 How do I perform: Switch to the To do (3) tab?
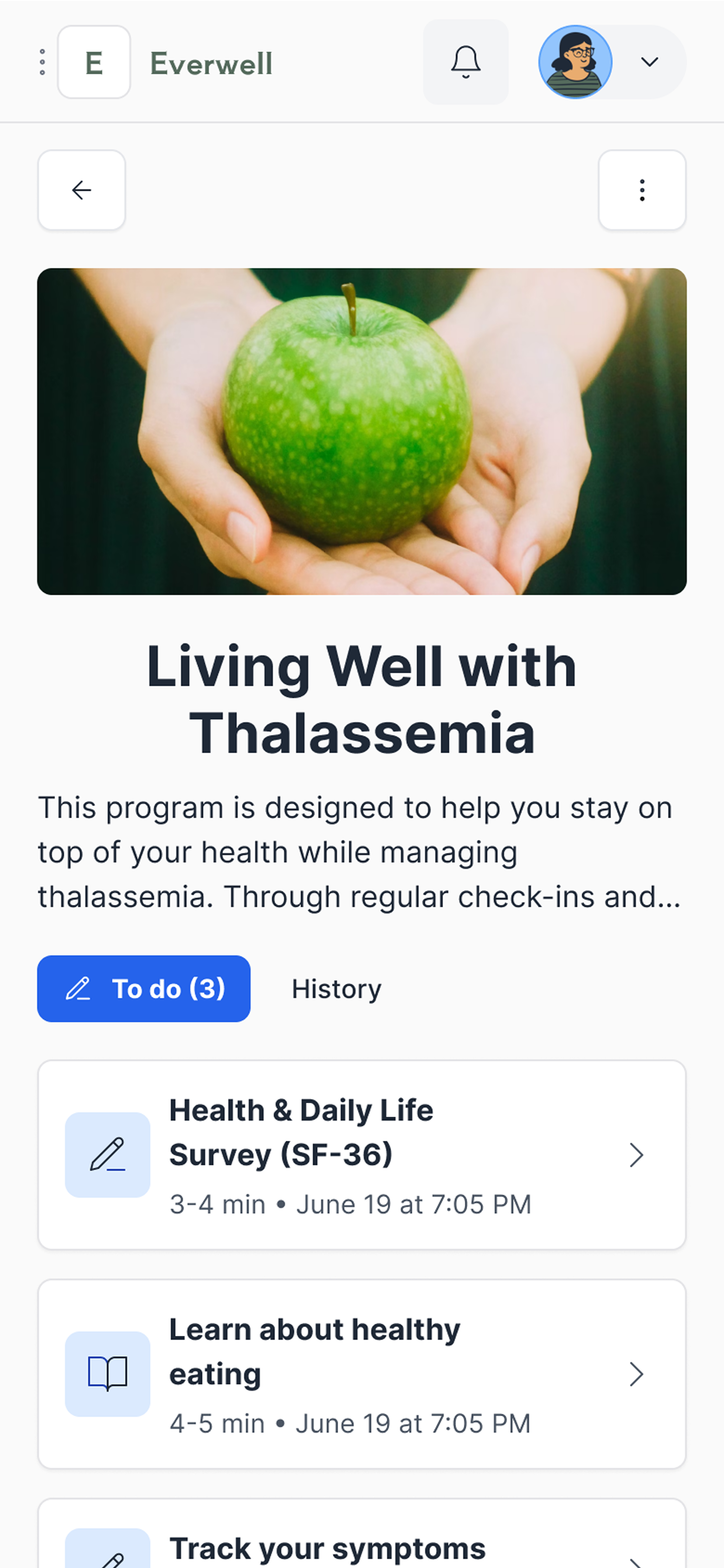point(143,989)
